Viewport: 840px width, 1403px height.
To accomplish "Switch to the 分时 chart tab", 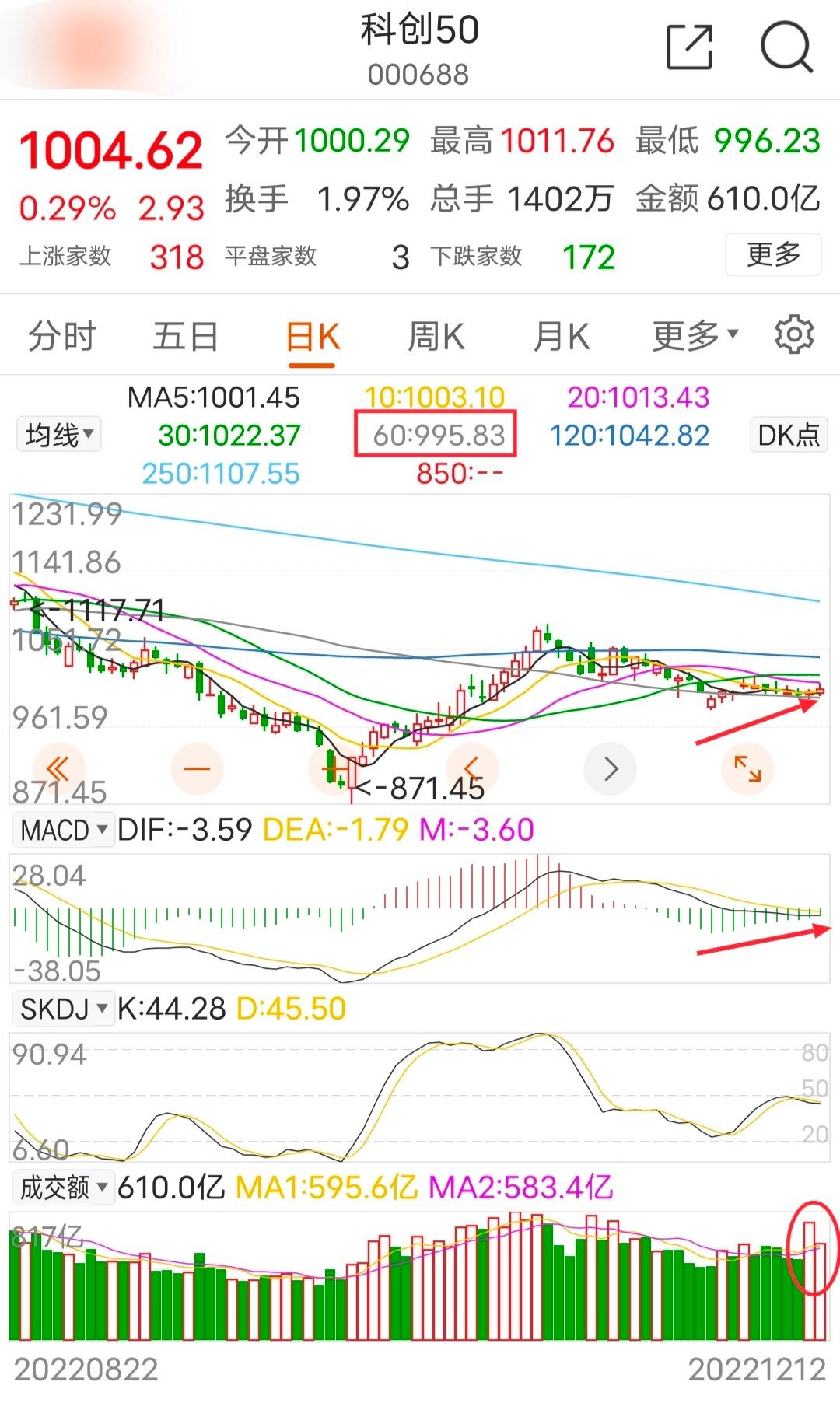I will pyautogui.click(x=62, y=337).
